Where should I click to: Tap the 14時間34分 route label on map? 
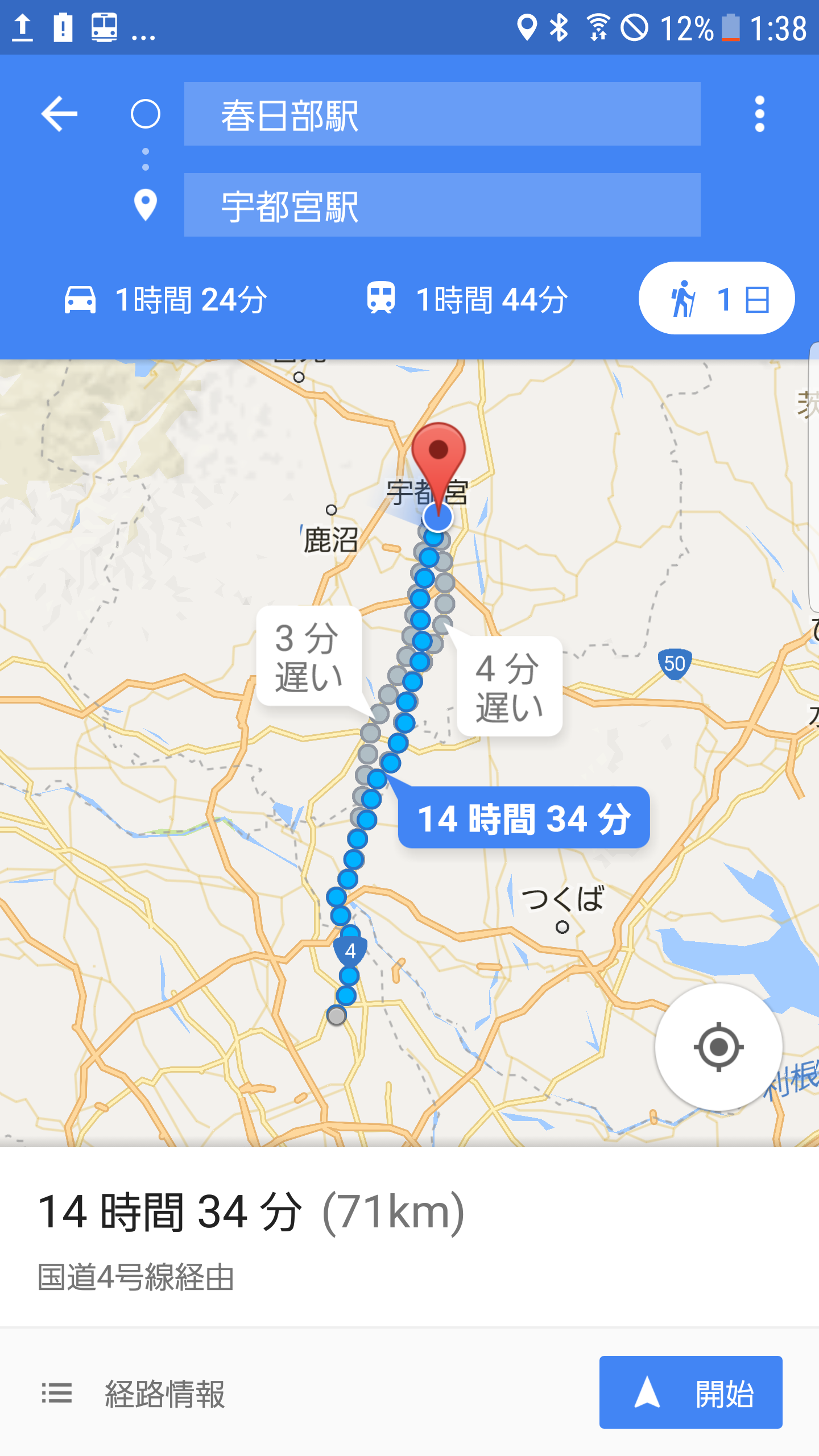[523, 818]
